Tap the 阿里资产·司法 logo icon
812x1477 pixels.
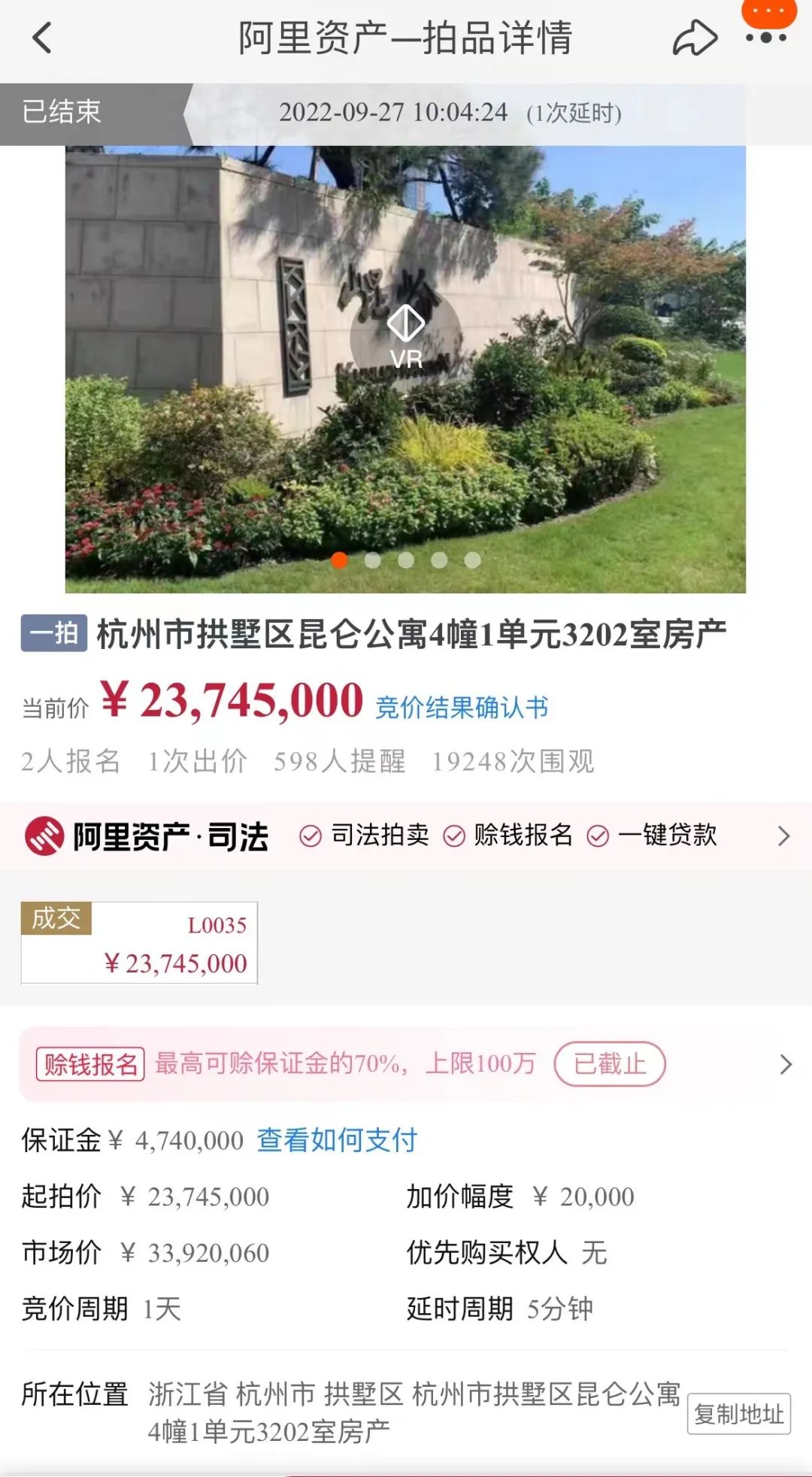coord(47,836)
